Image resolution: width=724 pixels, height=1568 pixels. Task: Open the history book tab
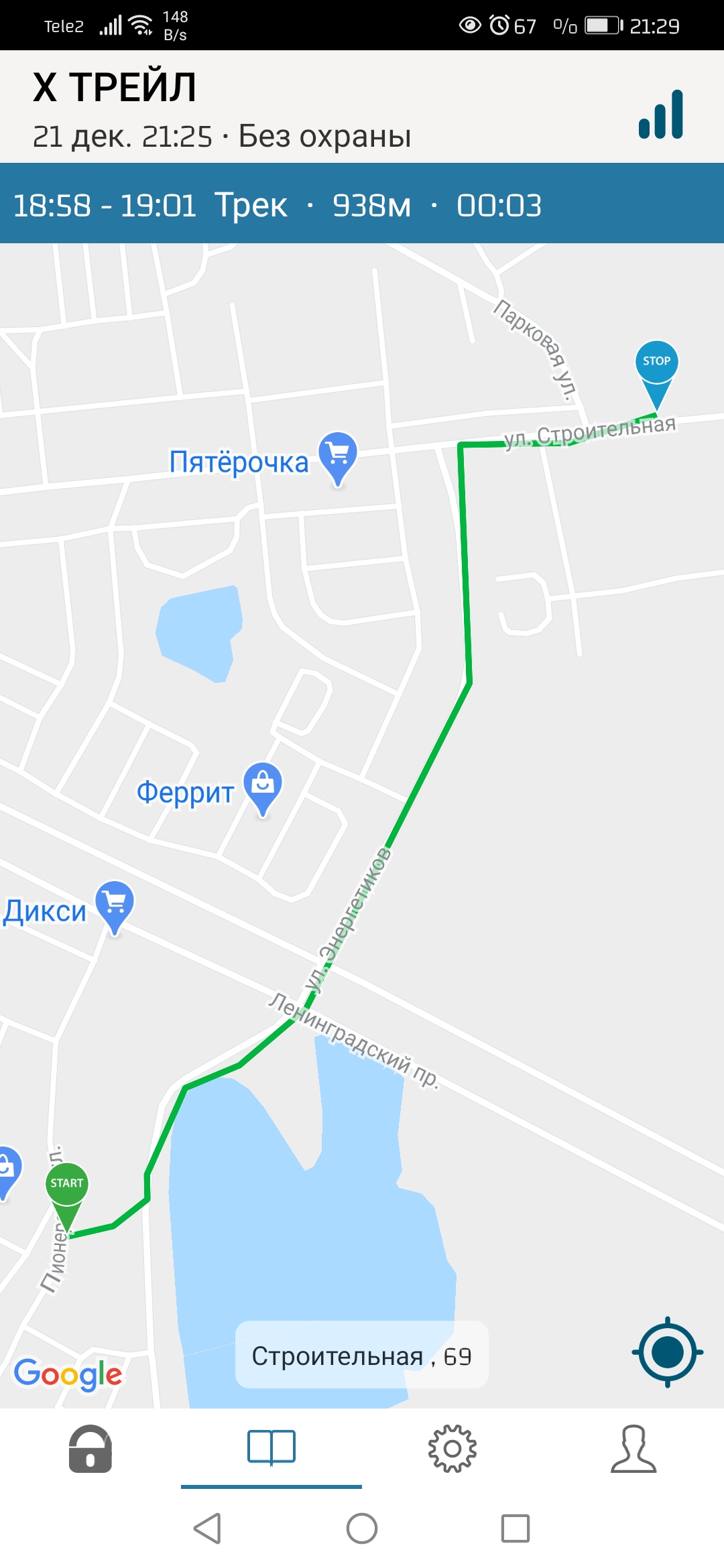[271, 1448]
